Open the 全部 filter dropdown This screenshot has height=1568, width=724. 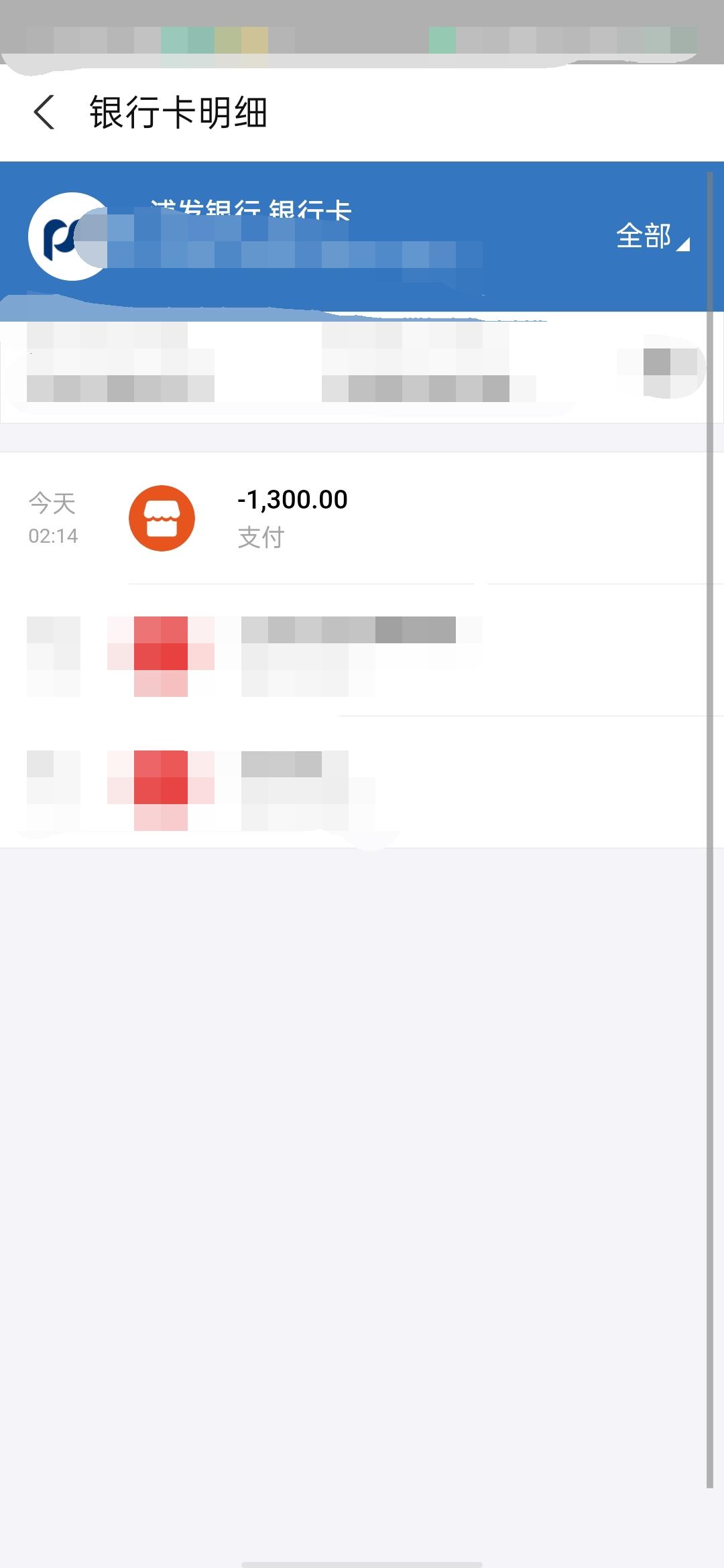click(652, 237)
